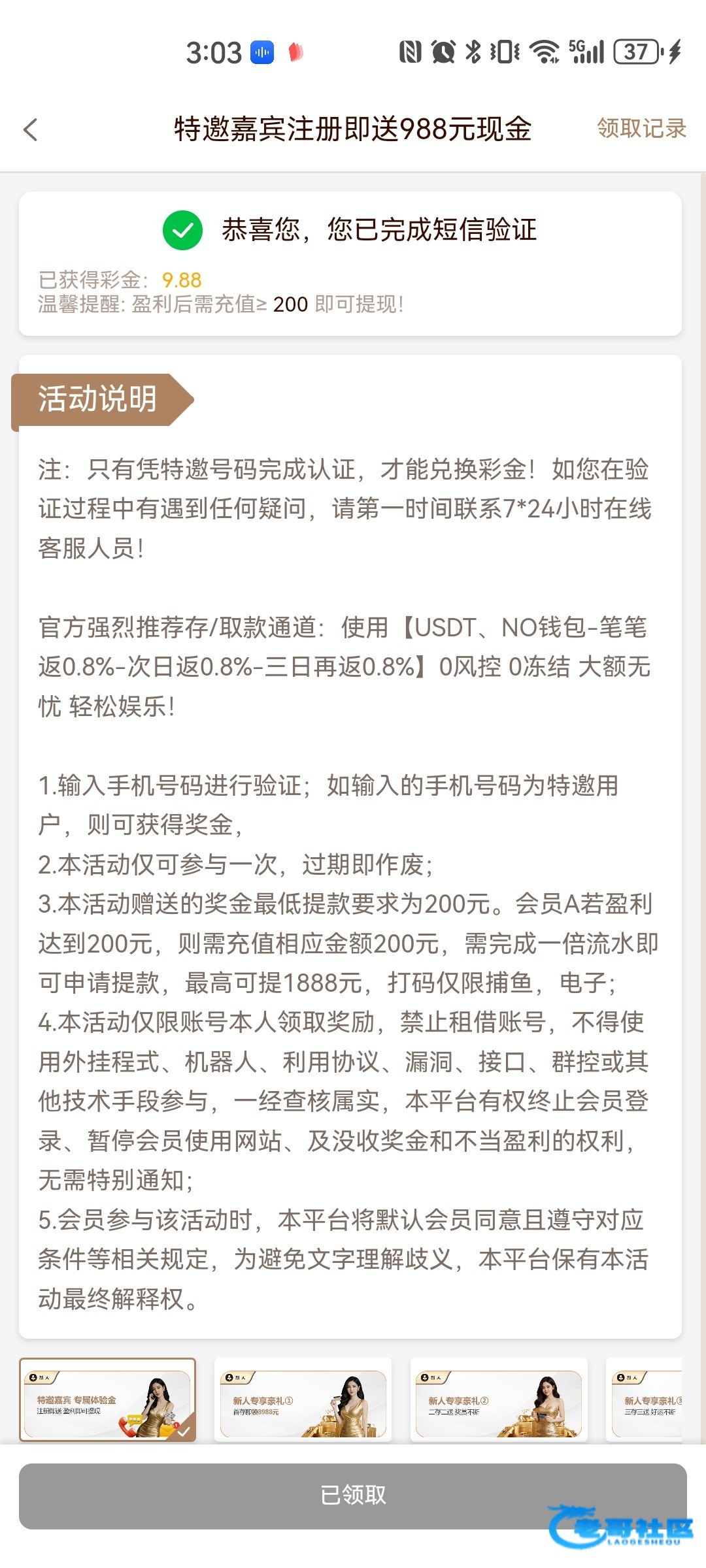This screenshot has height=1568, width=706.
Task: Select the 新人专享豪礼③ card
Action: [644, 1399]
